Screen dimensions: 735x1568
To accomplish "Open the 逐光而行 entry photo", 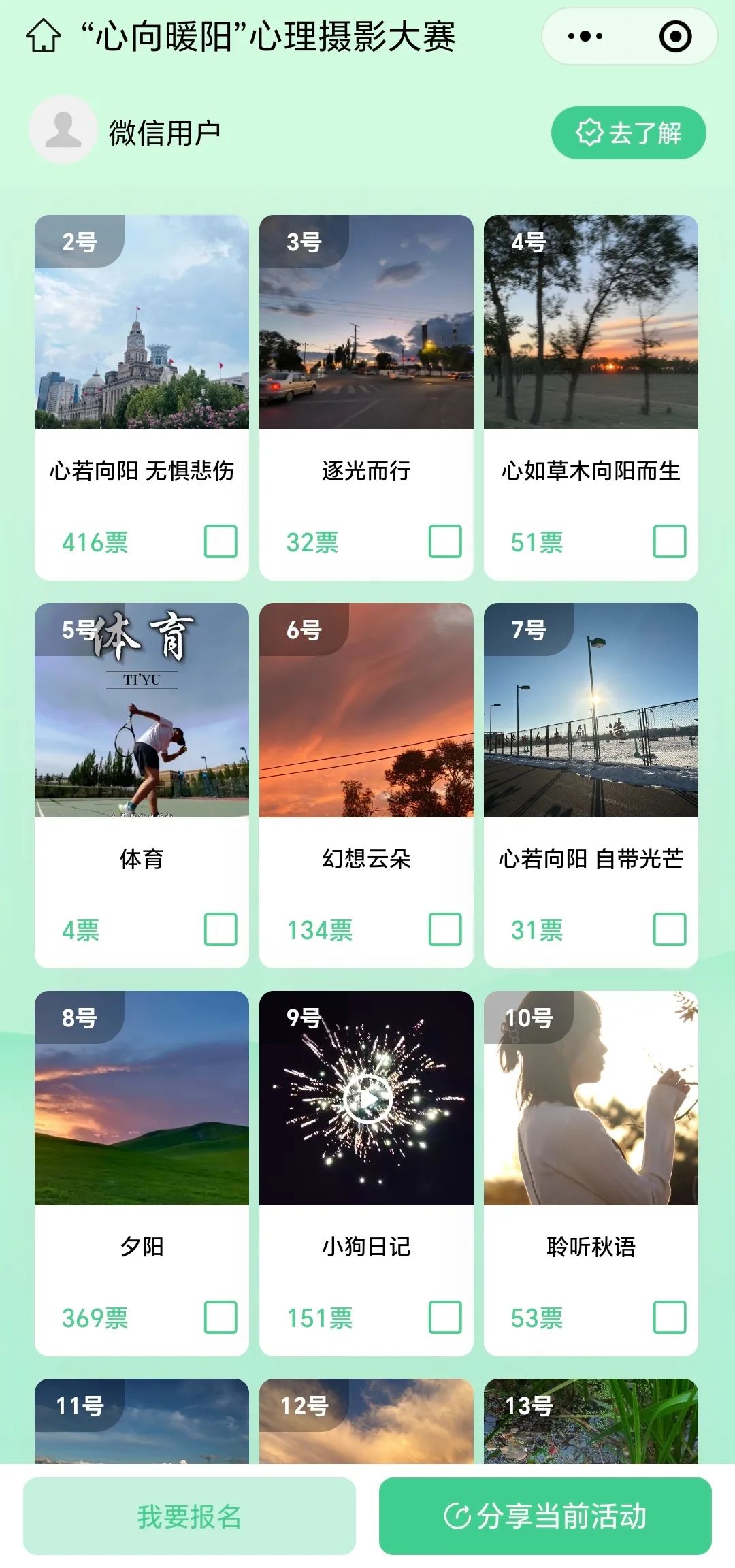I will [366, 323].
